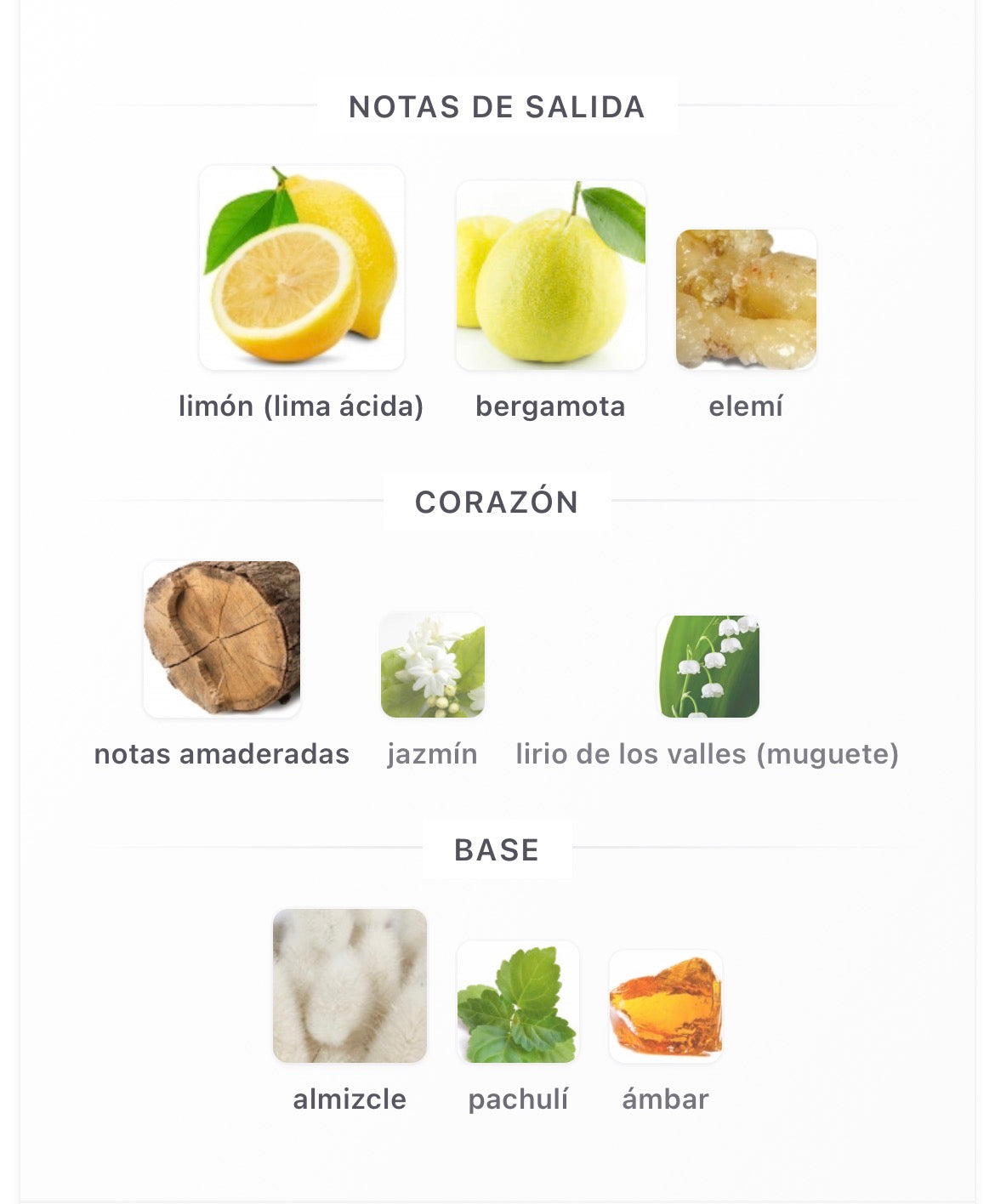
Task: Open the limón (lima ácida) note
Action: point(301,269)
